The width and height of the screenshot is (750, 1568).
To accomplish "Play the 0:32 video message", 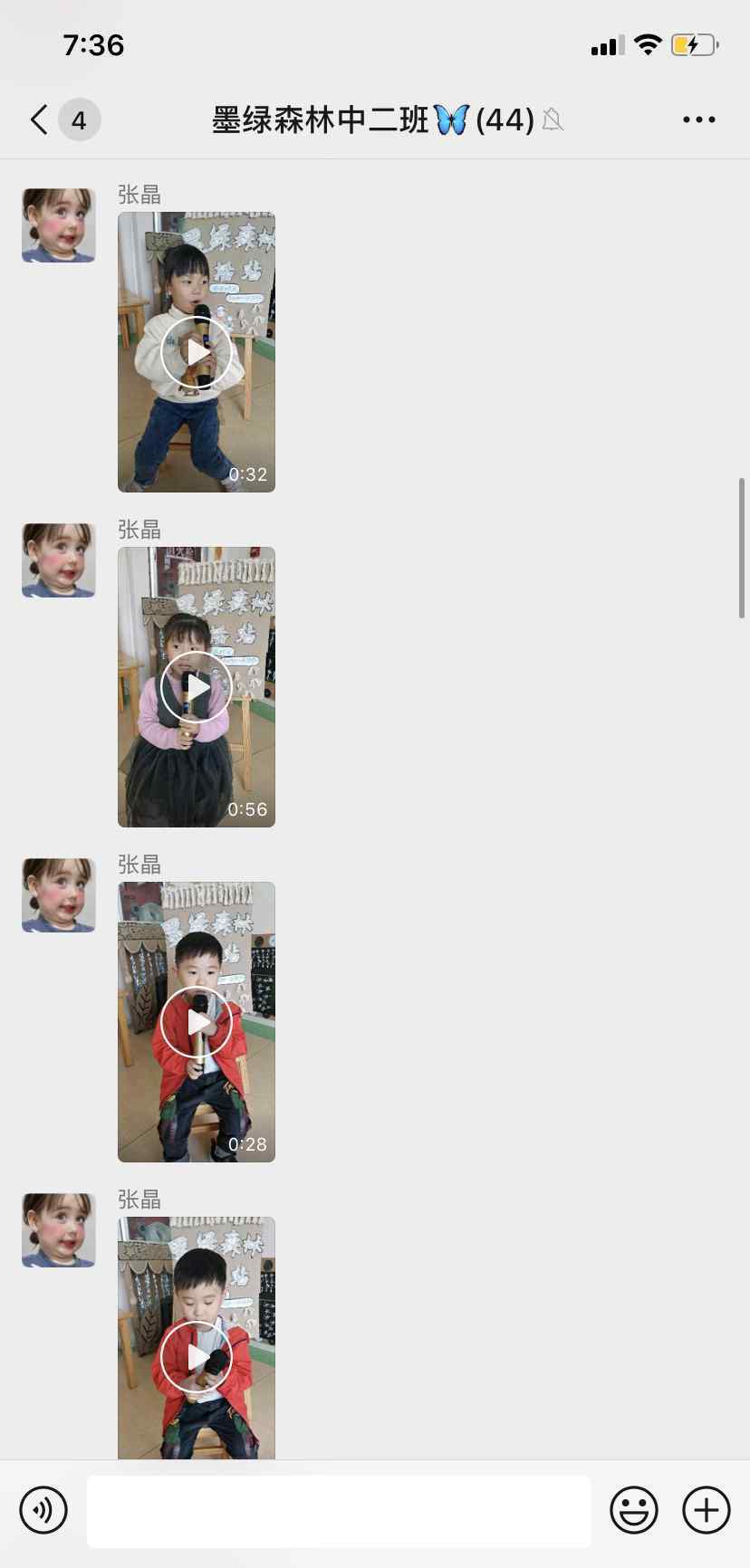I will pos(197,352).
